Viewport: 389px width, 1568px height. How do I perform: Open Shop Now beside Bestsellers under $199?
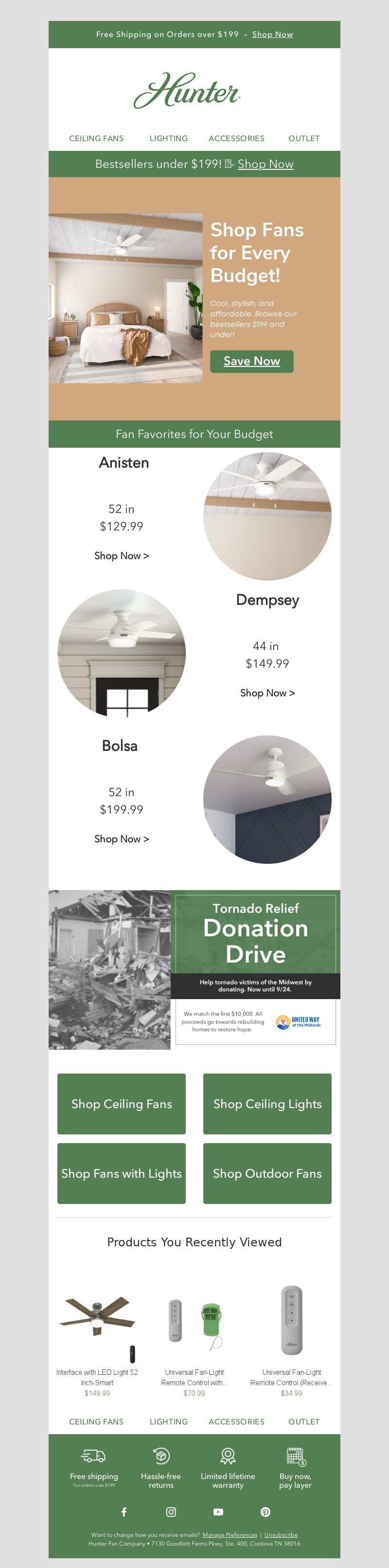(265, 164)
